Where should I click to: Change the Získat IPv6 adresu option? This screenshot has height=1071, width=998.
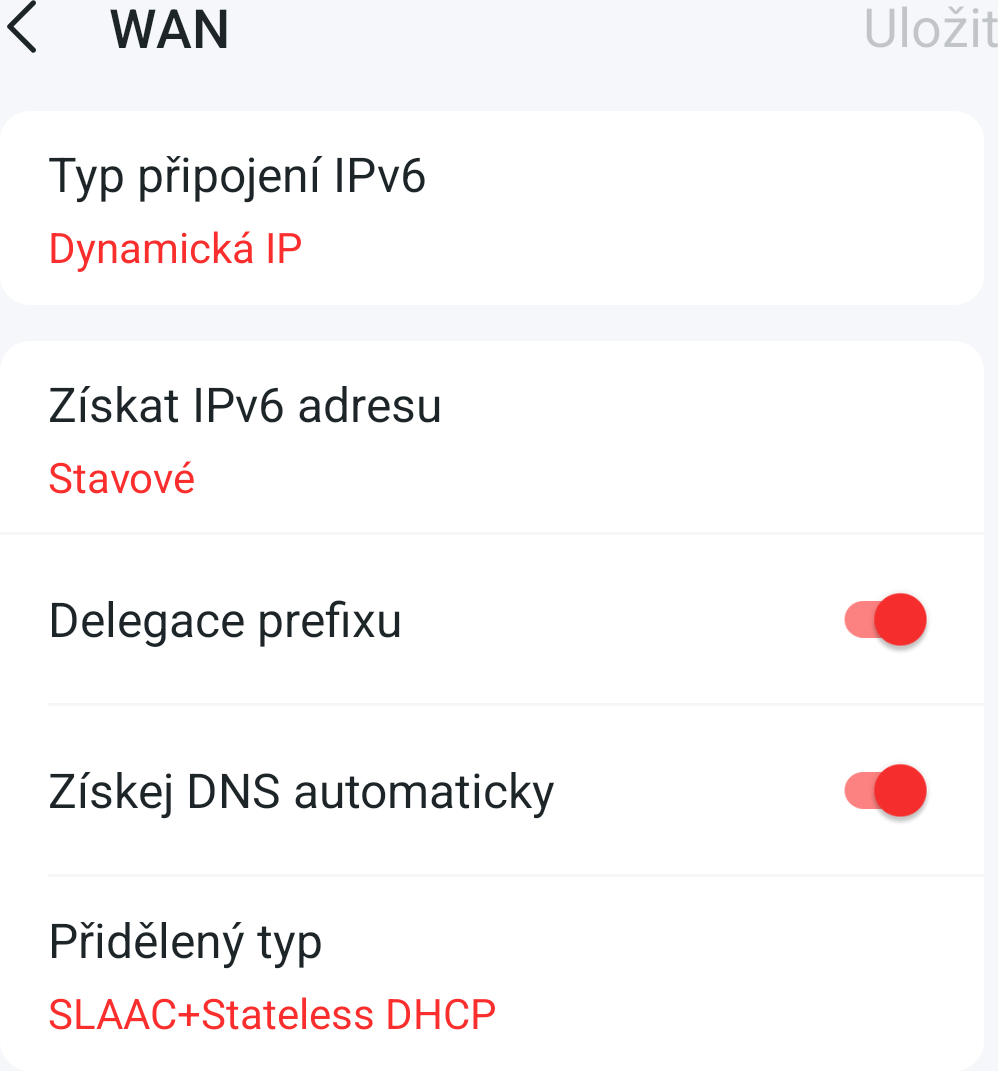click(x=490, y=440)
